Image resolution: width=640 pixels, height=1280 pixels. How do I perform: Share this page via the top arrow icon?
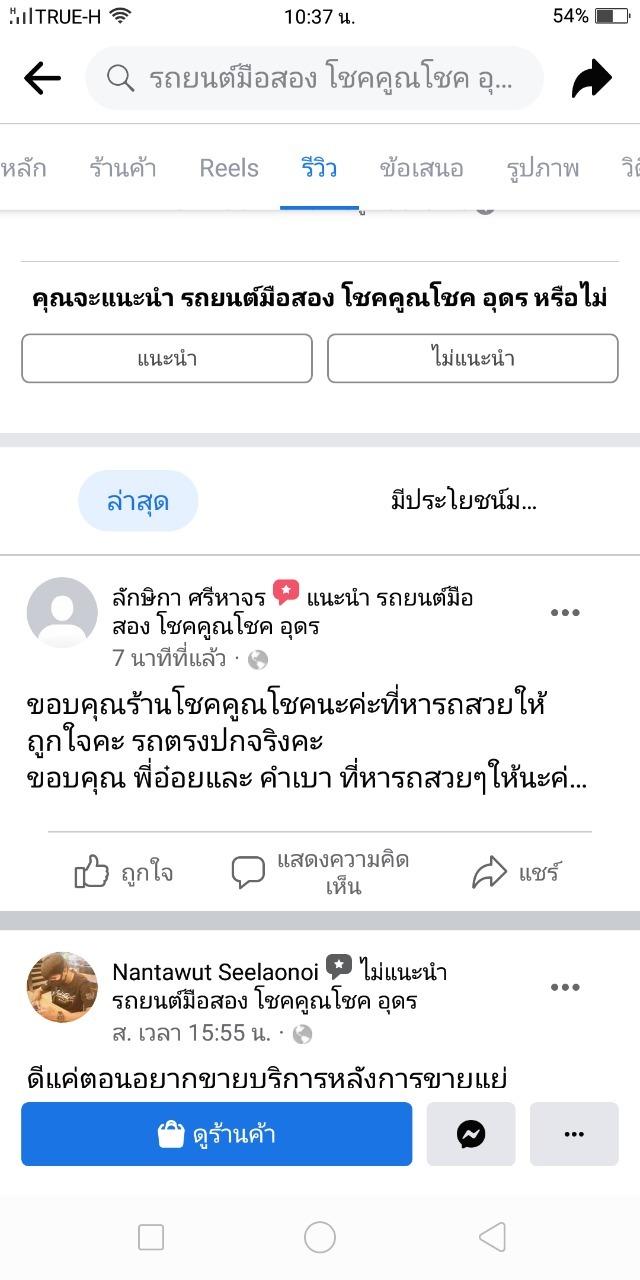(591, 79)
